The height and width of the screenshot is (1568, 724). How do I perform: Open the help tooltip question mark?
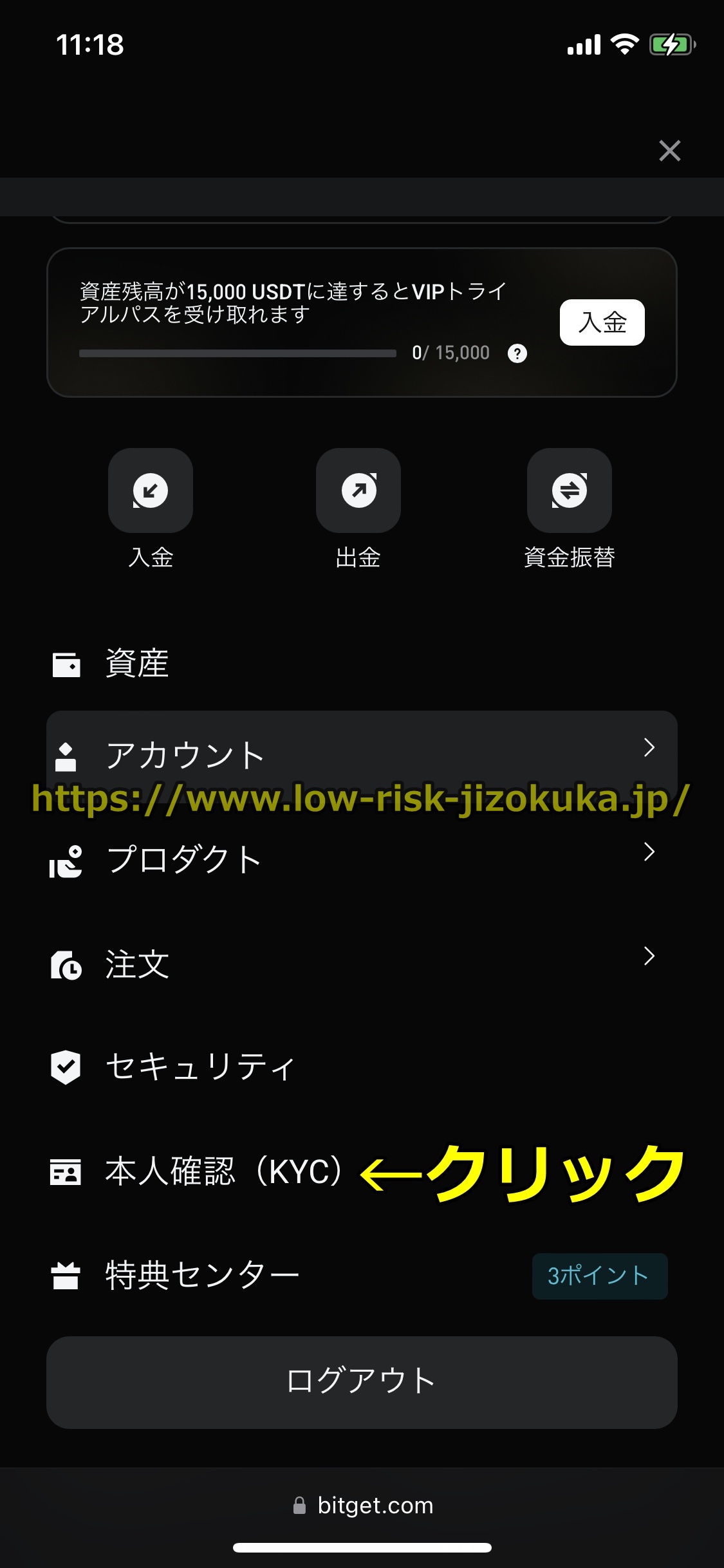point(519,352)
